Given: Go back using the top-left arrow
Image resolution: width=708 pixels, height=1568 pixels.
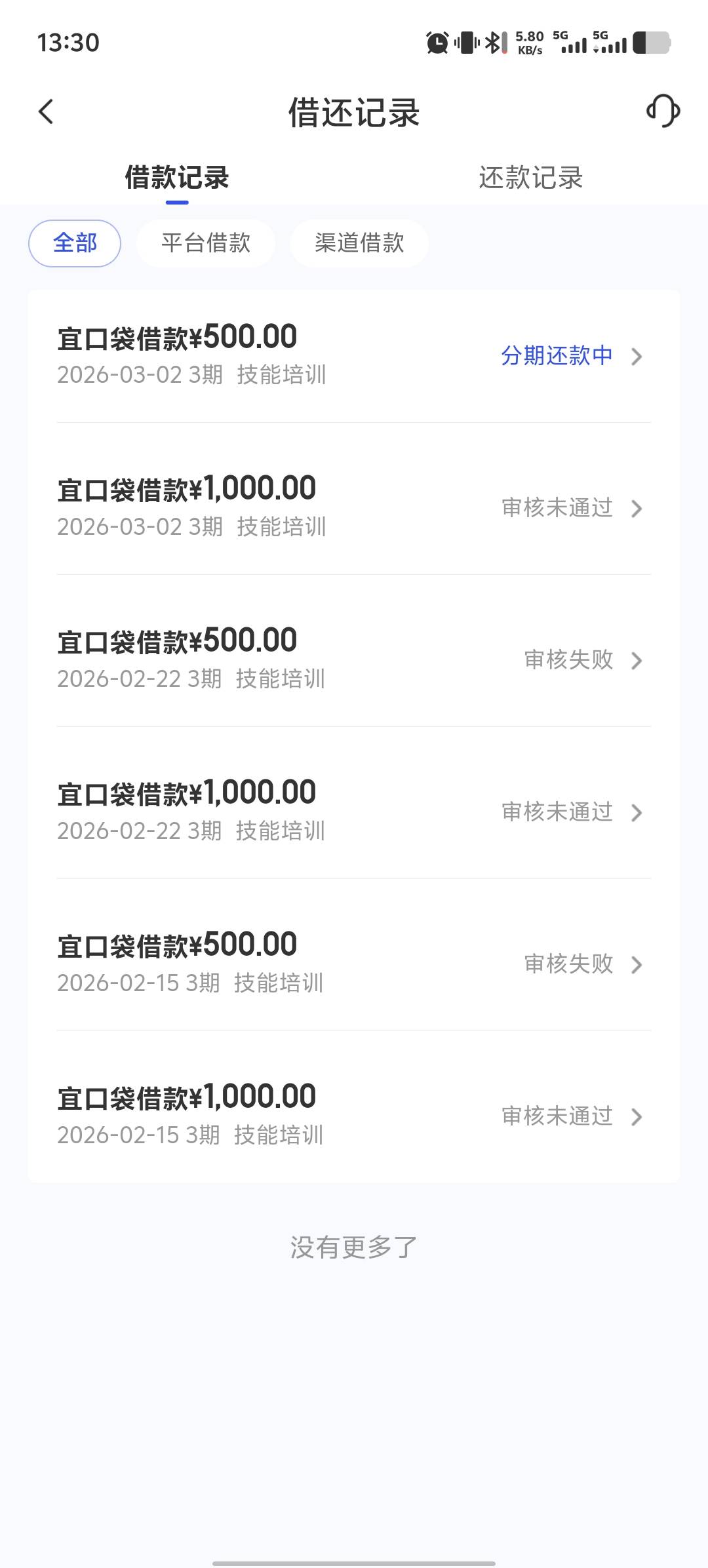Looking at the screenshot, I should (x=46, y=111).
